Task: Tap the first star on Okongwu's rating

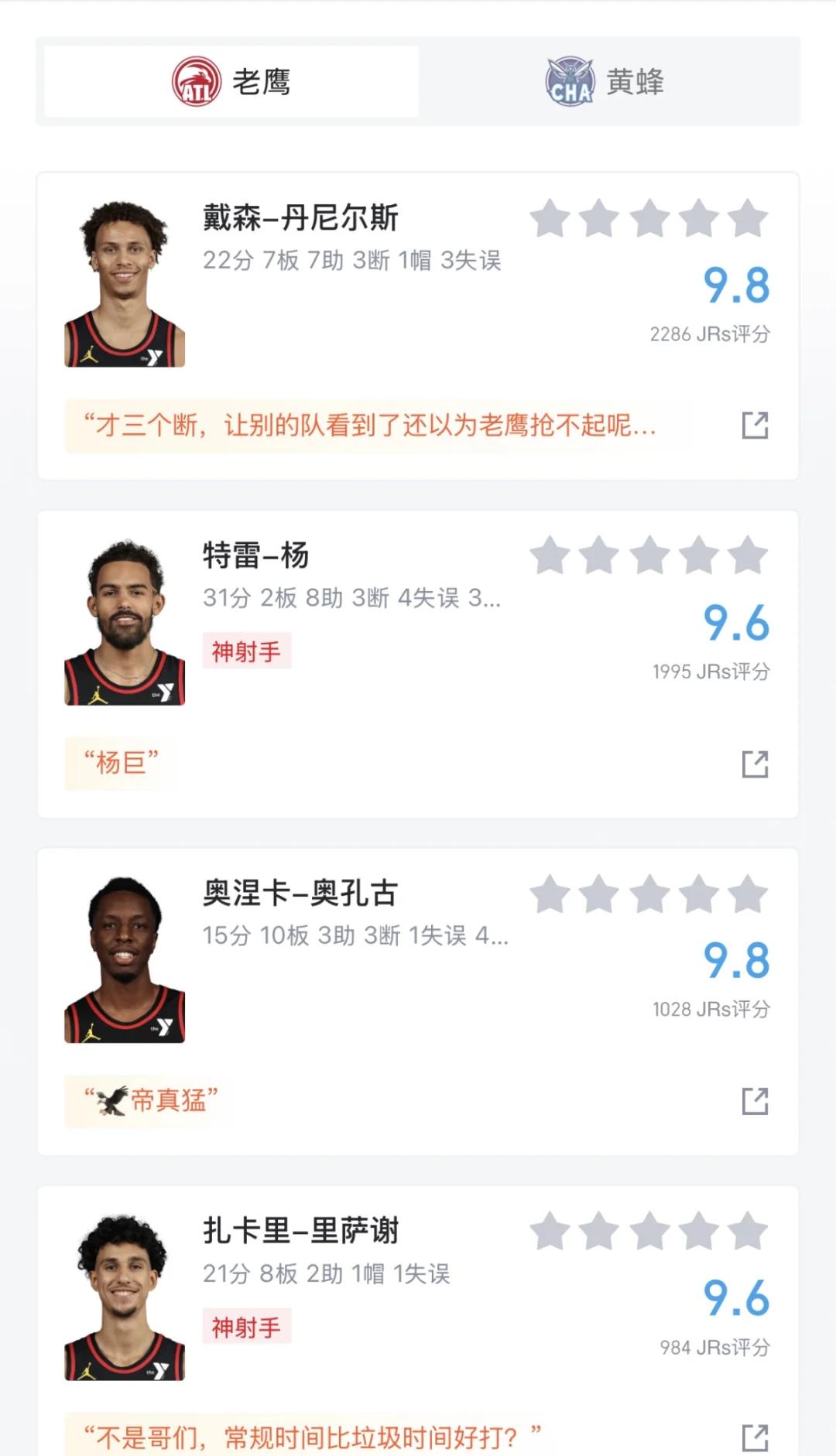Action: click(552, 895)
